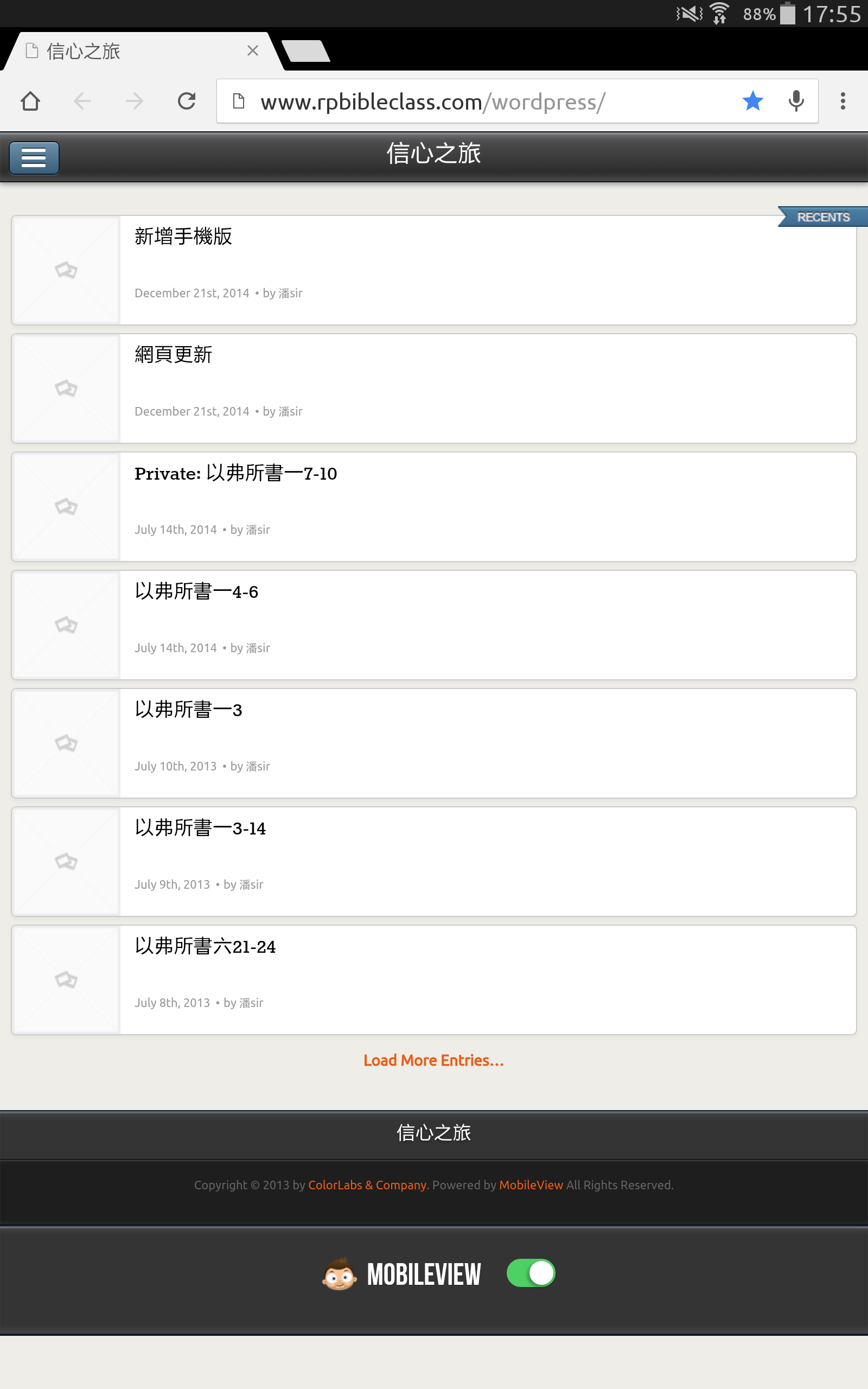Load more entries
The height and width of the screenshot is (1389, 868).
[433, 1060]
